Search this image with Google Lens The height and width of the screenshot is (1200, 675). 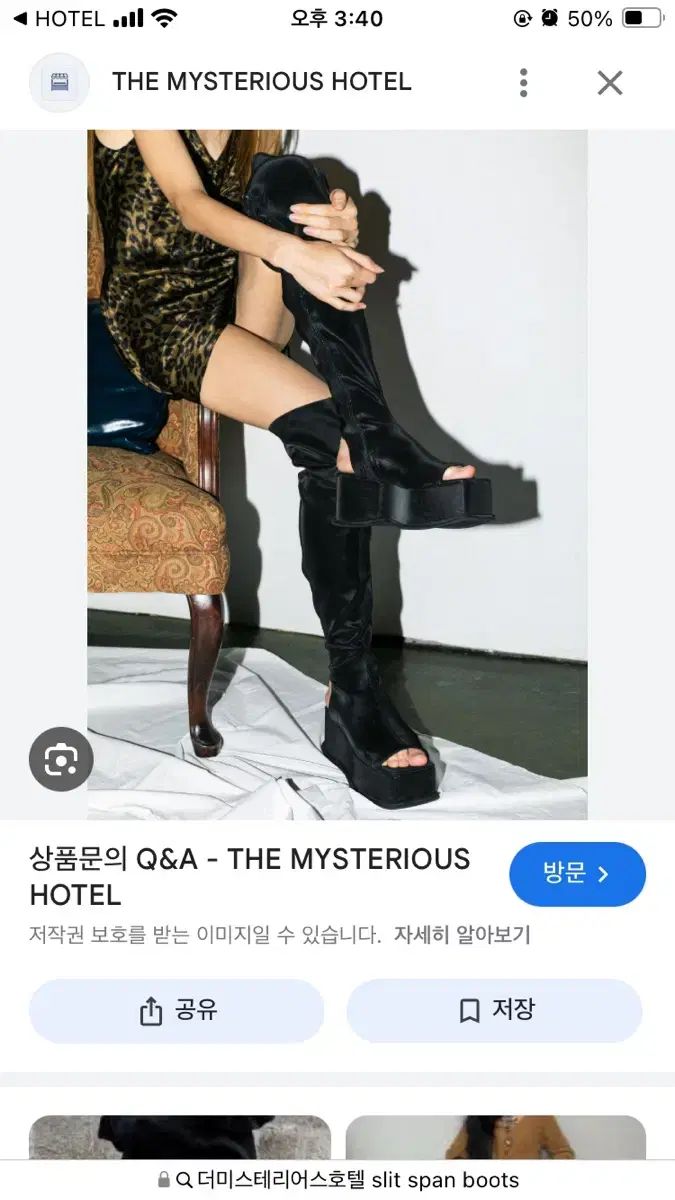[x=61, y=760]
